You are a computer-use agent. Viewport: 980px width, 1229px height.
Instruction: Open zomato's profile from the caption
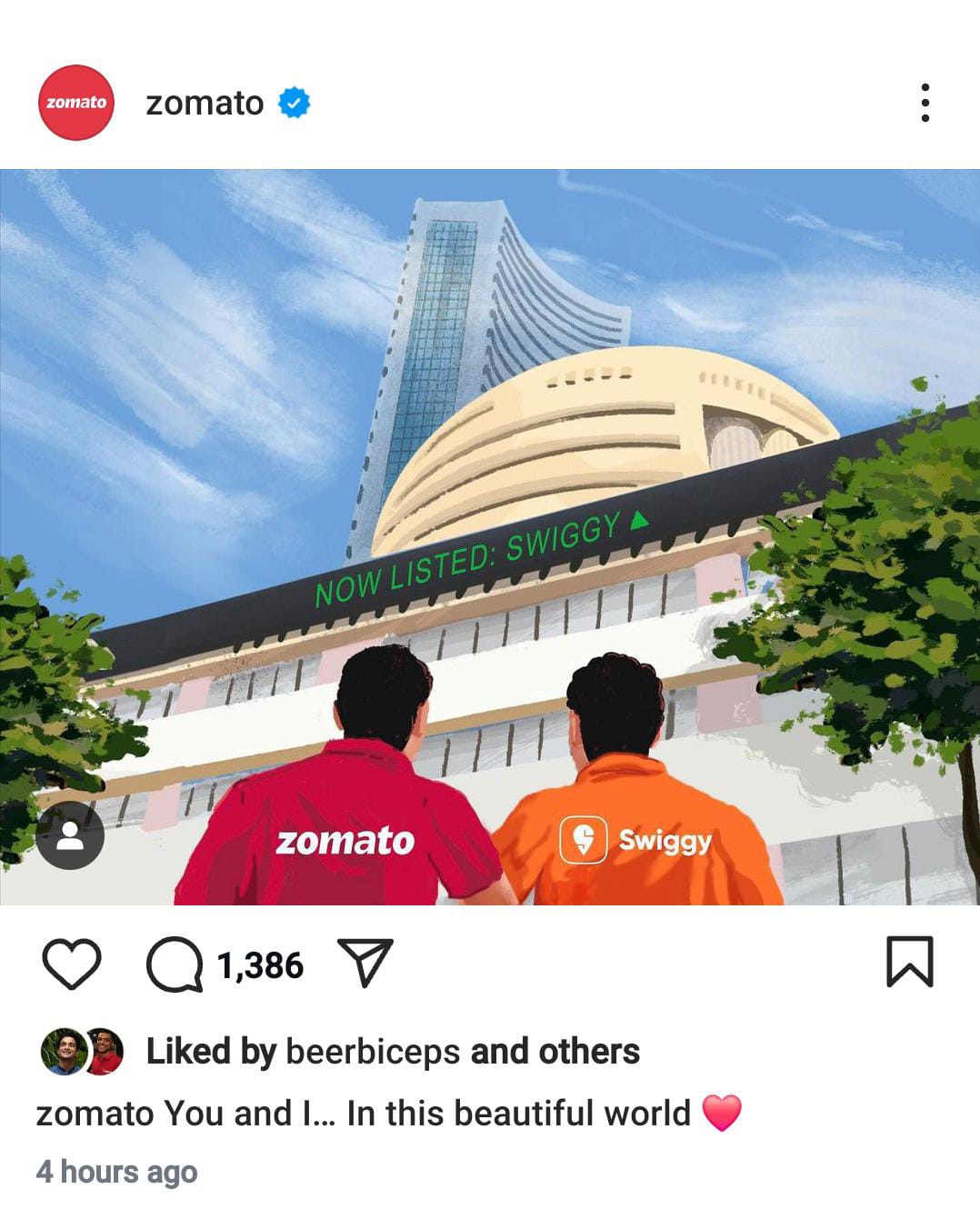95,1114
